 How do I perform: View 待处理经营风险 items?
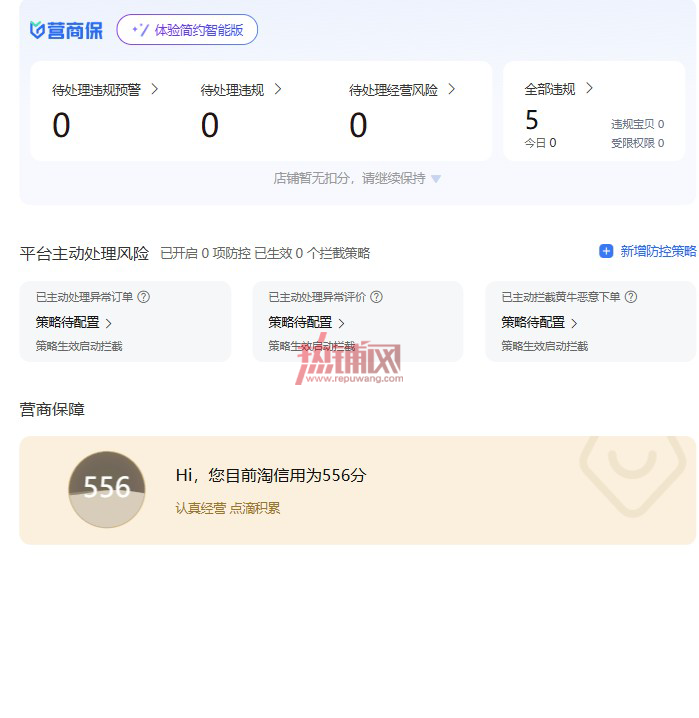click(x=401, y=89)
